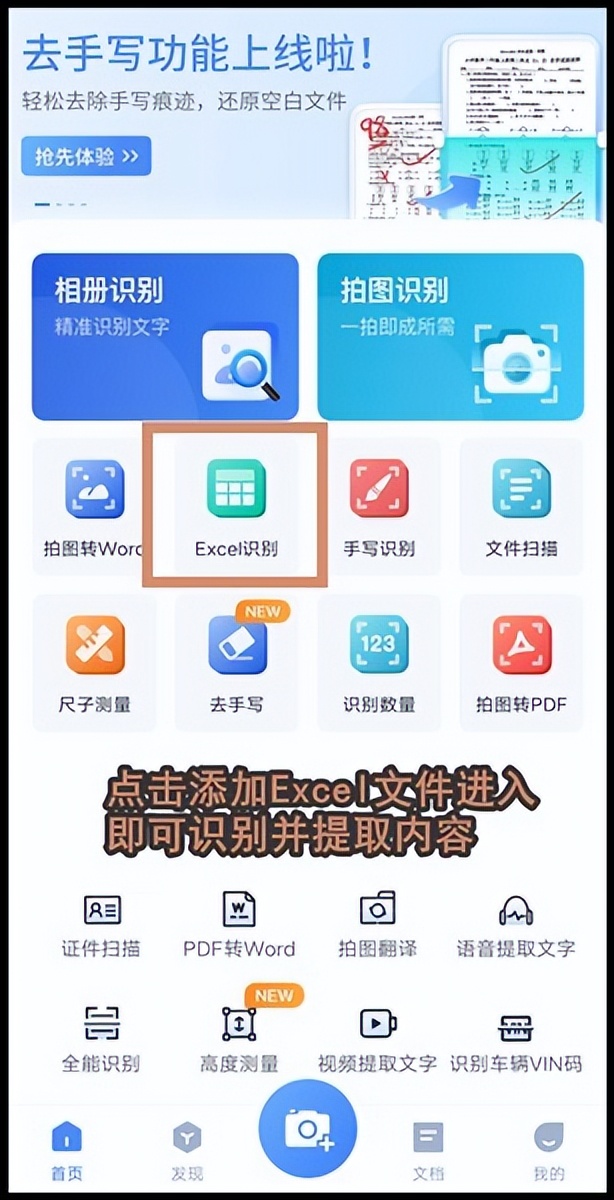The width and height of the screenshot is (614, 1200).
Task: Open 文件扫描 file scan
Action: point(521,506)
